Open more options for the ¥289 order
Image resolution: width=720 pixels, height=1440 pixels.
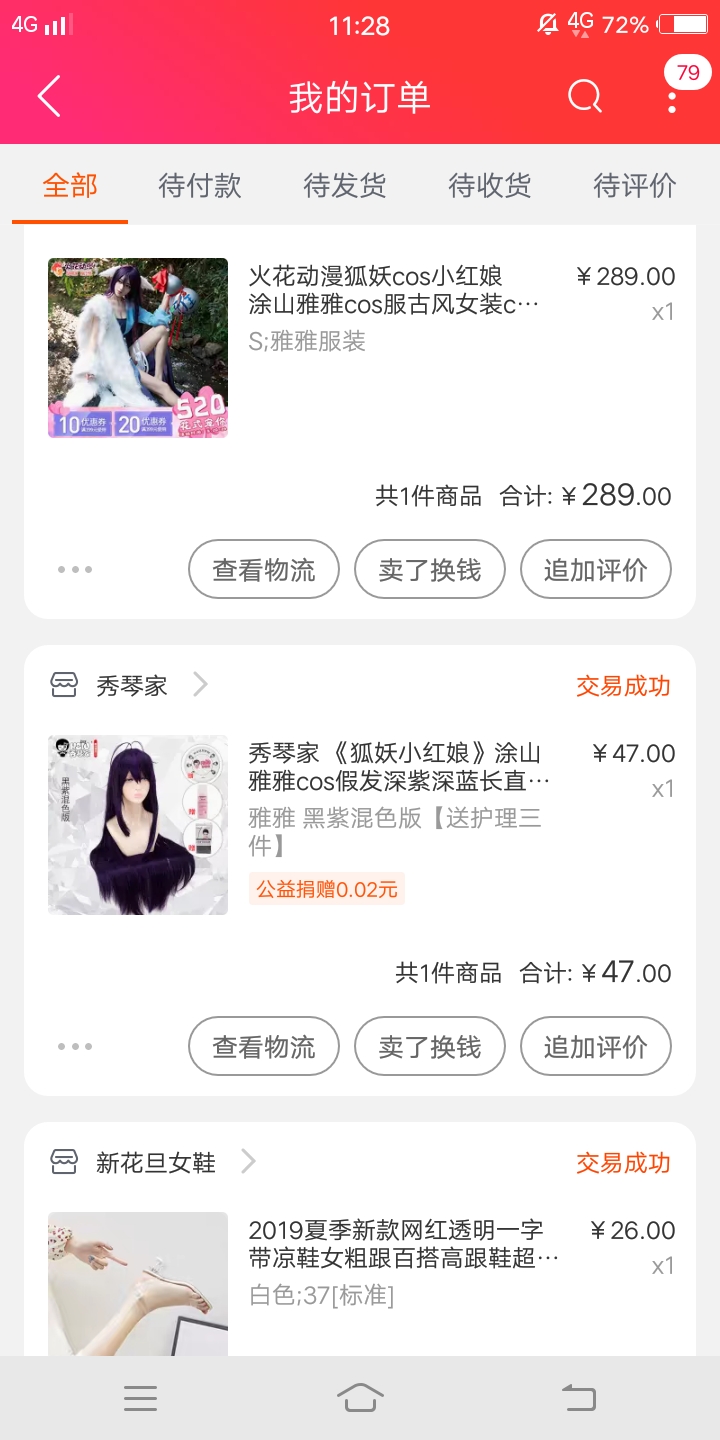click(75, 570)
